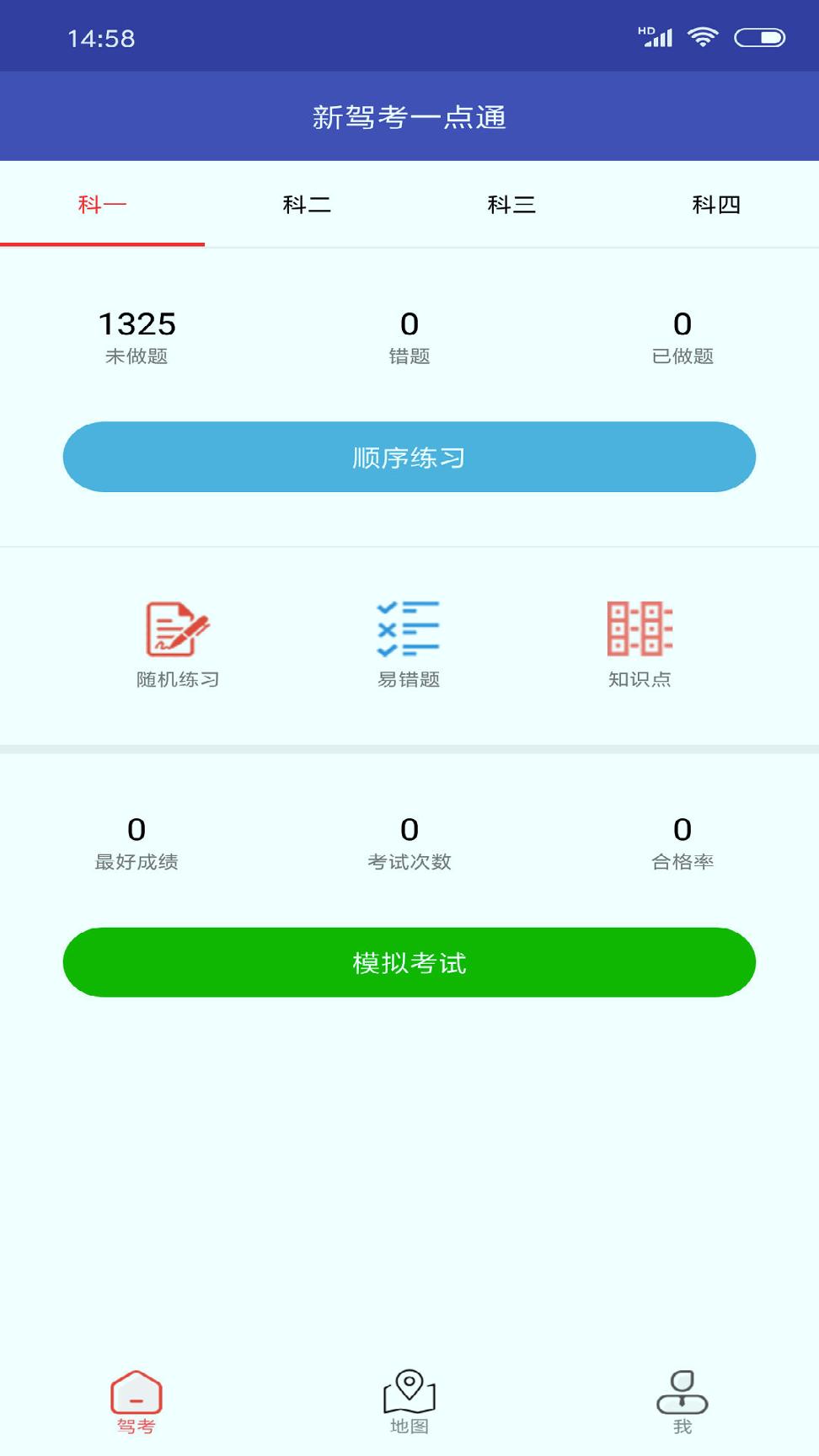The width and height of the screenshot is (819, 1456).
Task: Switch to the 科三 tab
Action: (x=511, y=204)
